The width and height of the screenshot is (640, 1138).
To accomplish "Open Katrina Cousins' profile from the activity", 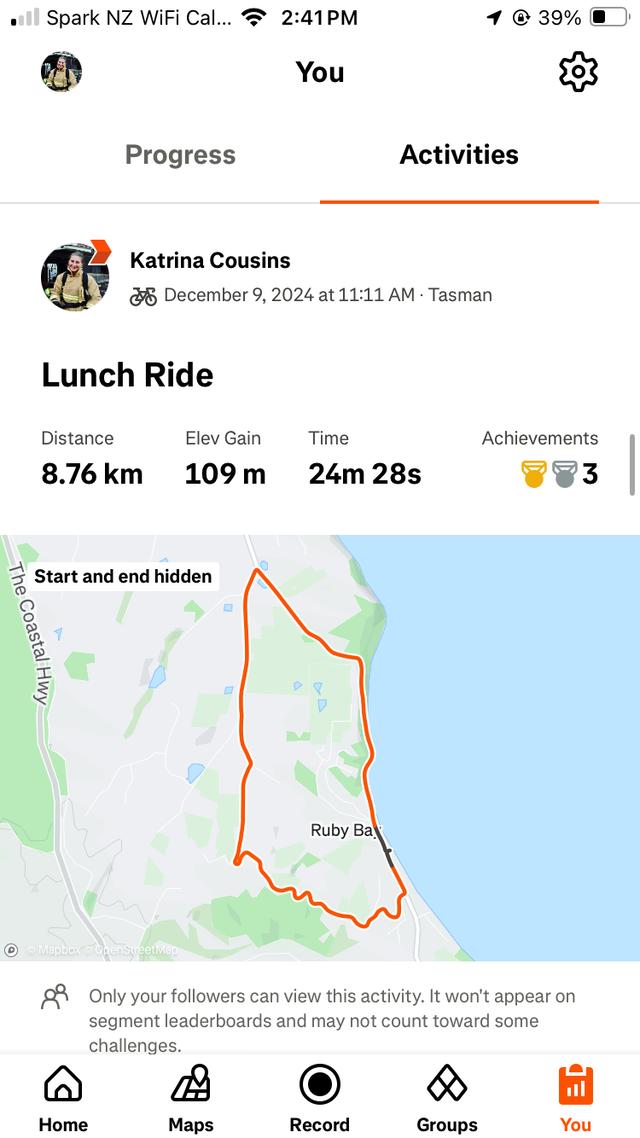I will point(210,261).
